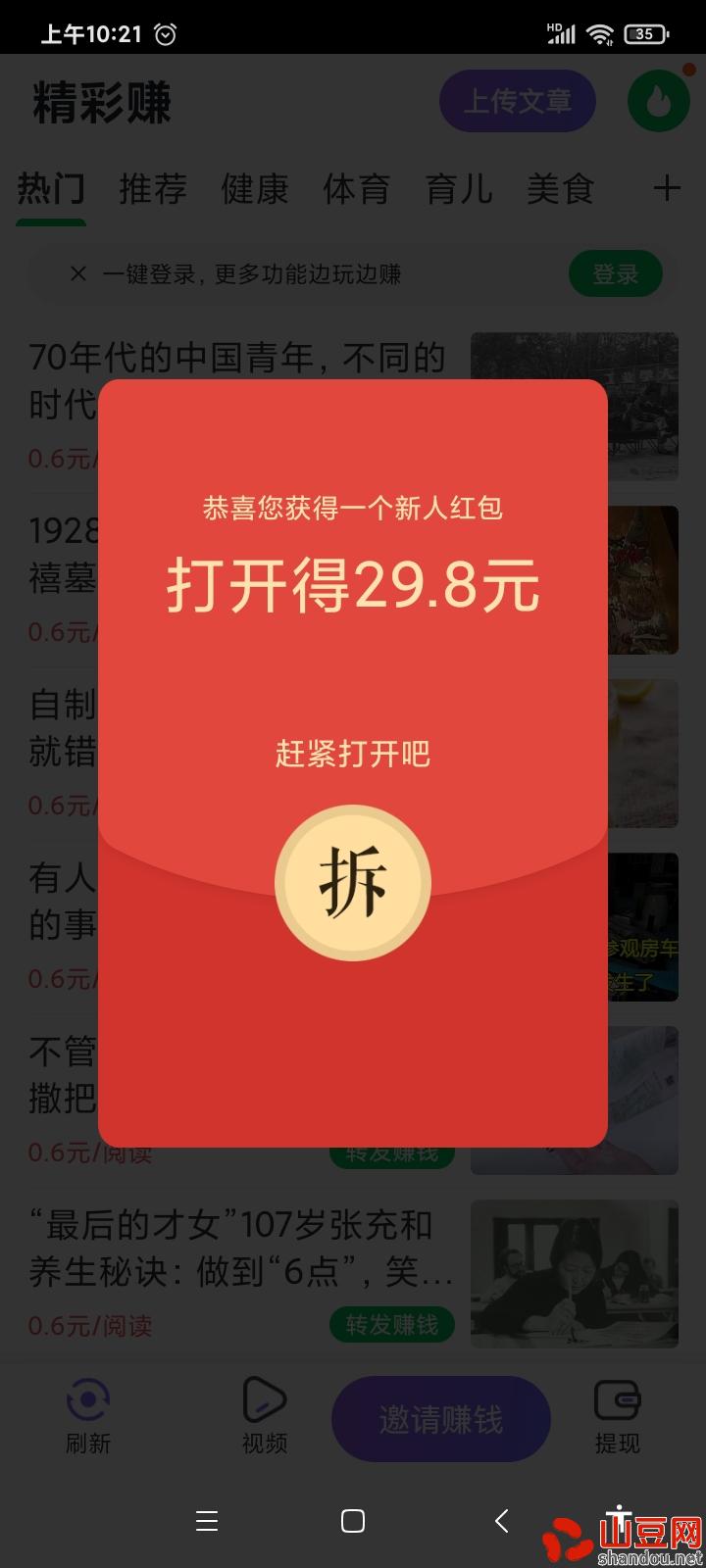The width and height of the screenshot is (706, 1568).
Task: Dismiss the one-tap login banner
Action: (x=78, y=274)
